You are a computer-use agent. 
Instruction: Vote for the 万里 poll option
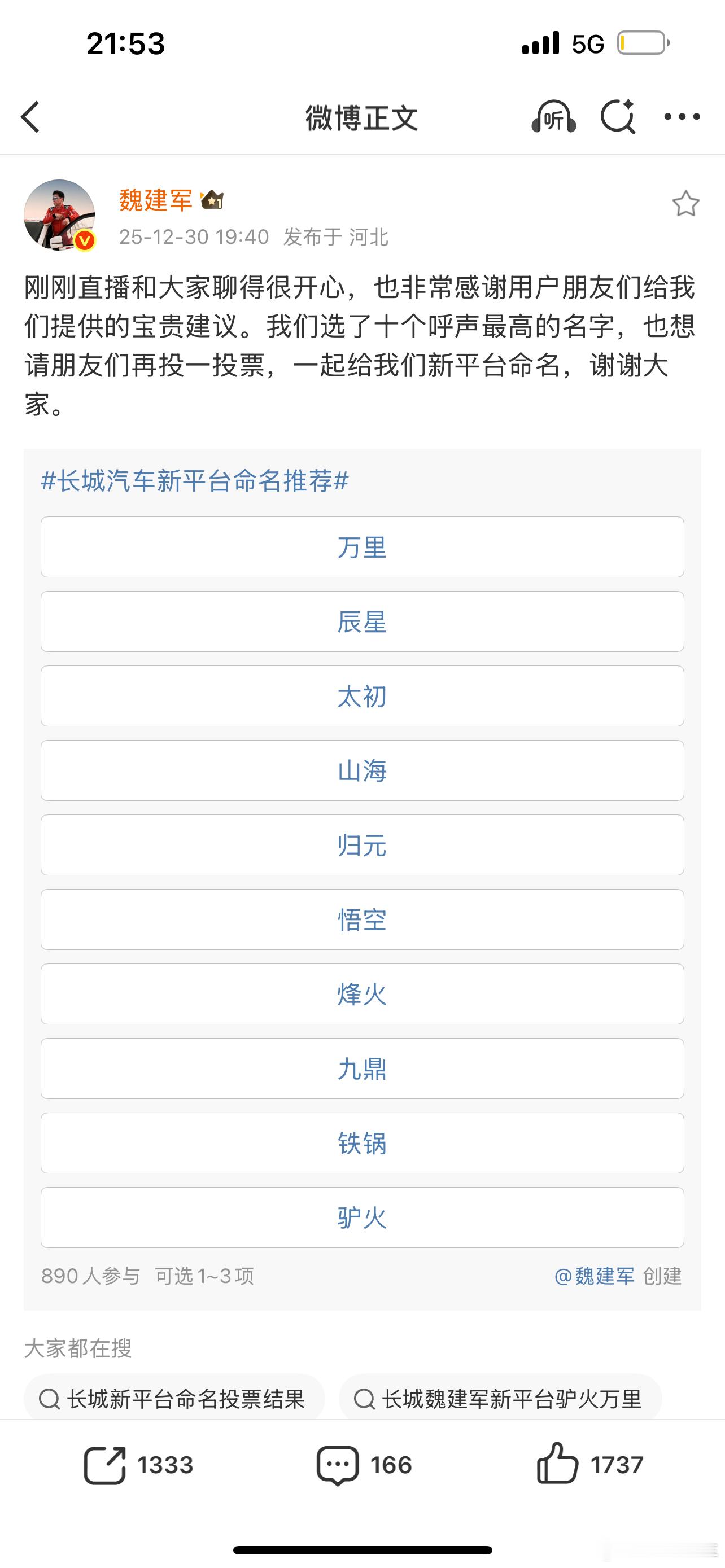[362, 547]
